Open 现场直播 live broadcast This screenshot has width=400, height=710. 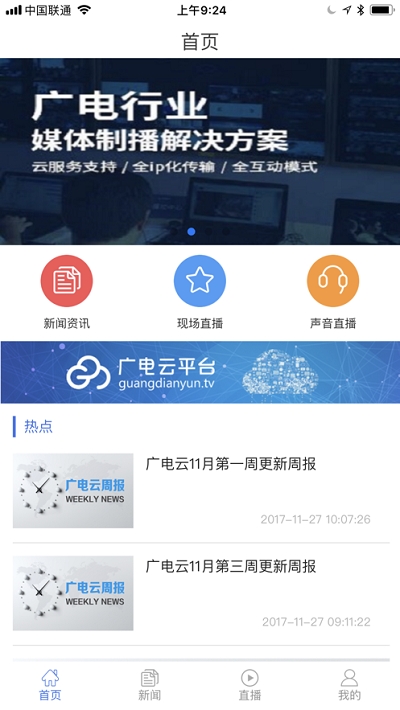[x=200, y=293]
